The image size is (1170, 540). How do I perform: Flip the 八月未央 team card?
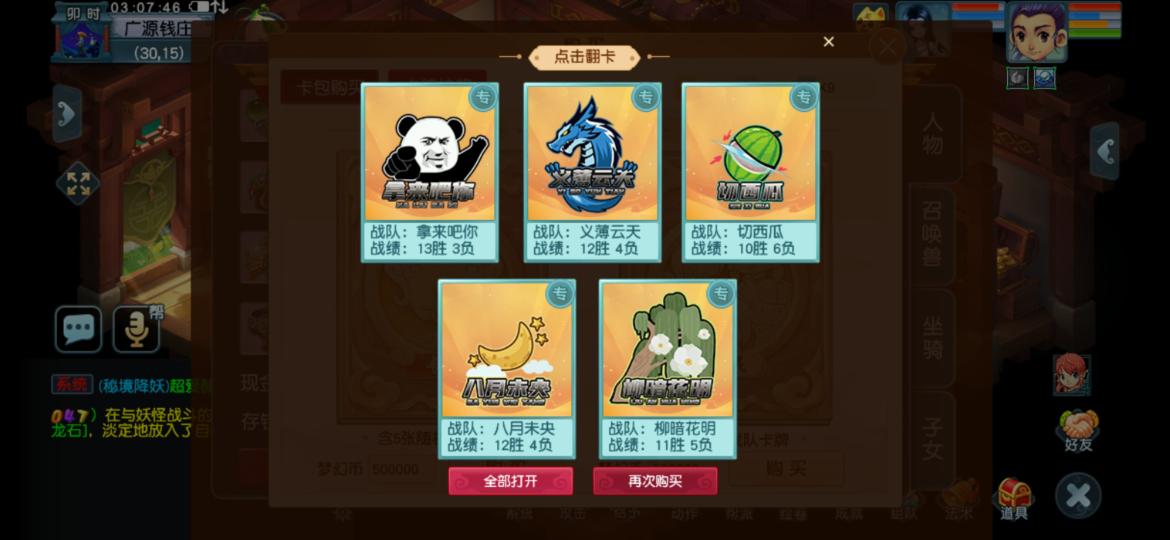507,368
